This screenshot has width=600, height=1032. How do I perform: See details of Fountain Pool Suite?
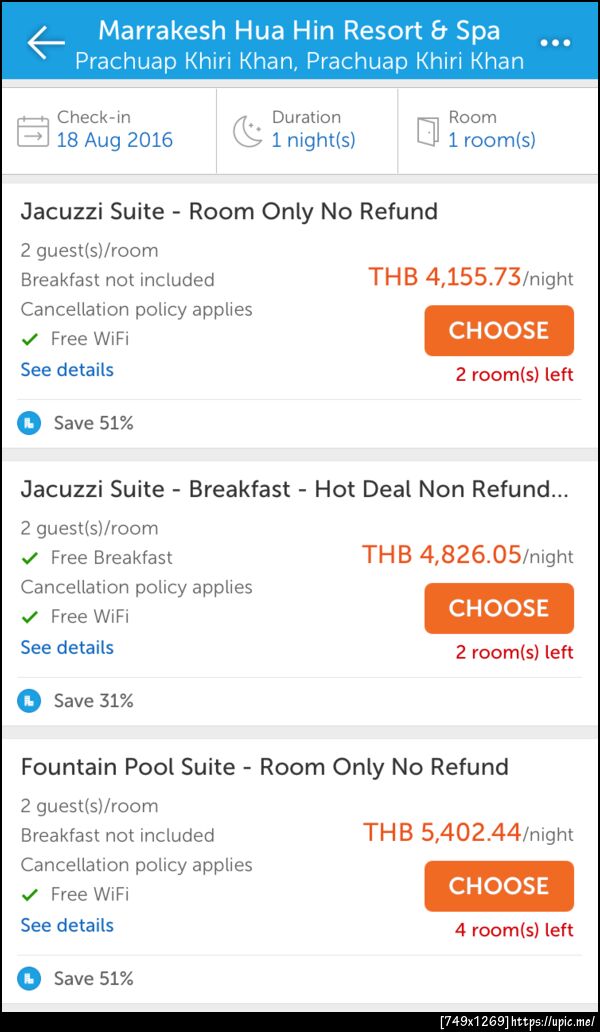click(67, 926)
